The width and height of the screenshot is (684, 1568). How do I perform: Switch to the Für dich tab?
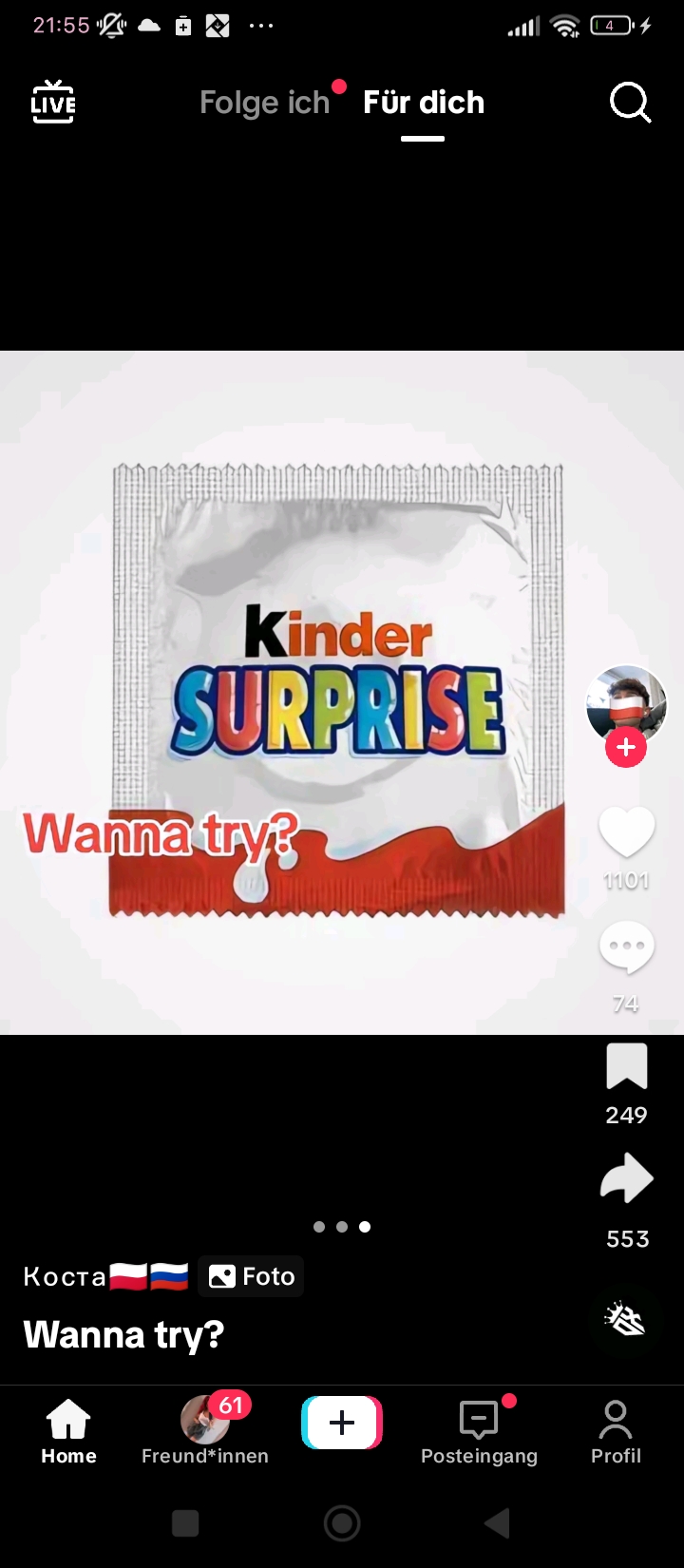point(424,103)
